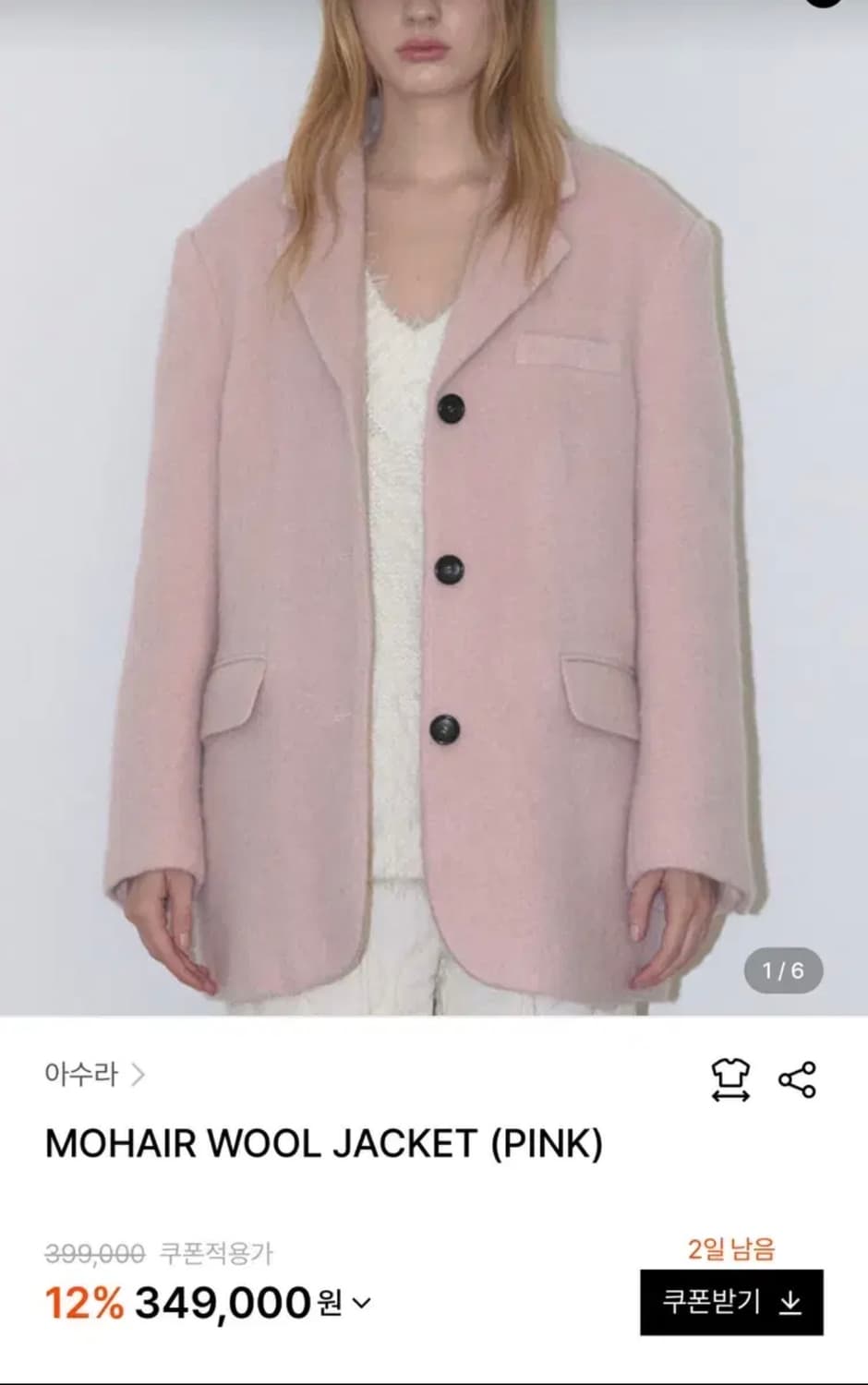This screenshot has width=868, height=1385.
Task: Tap the 쿠폰적용가 label
Action: [215, 1252]
